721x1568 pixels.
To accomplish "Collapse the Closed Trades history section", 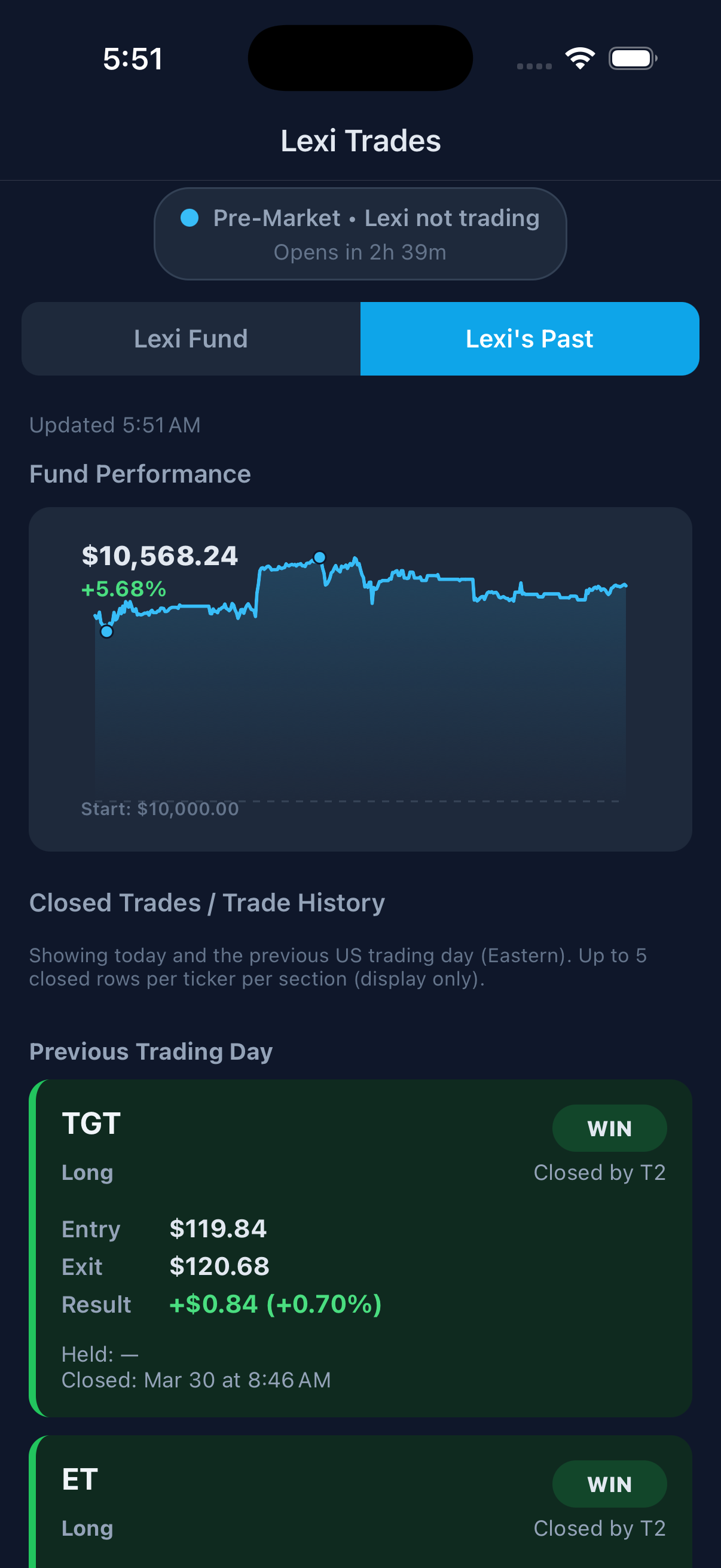I will point(206,903).
